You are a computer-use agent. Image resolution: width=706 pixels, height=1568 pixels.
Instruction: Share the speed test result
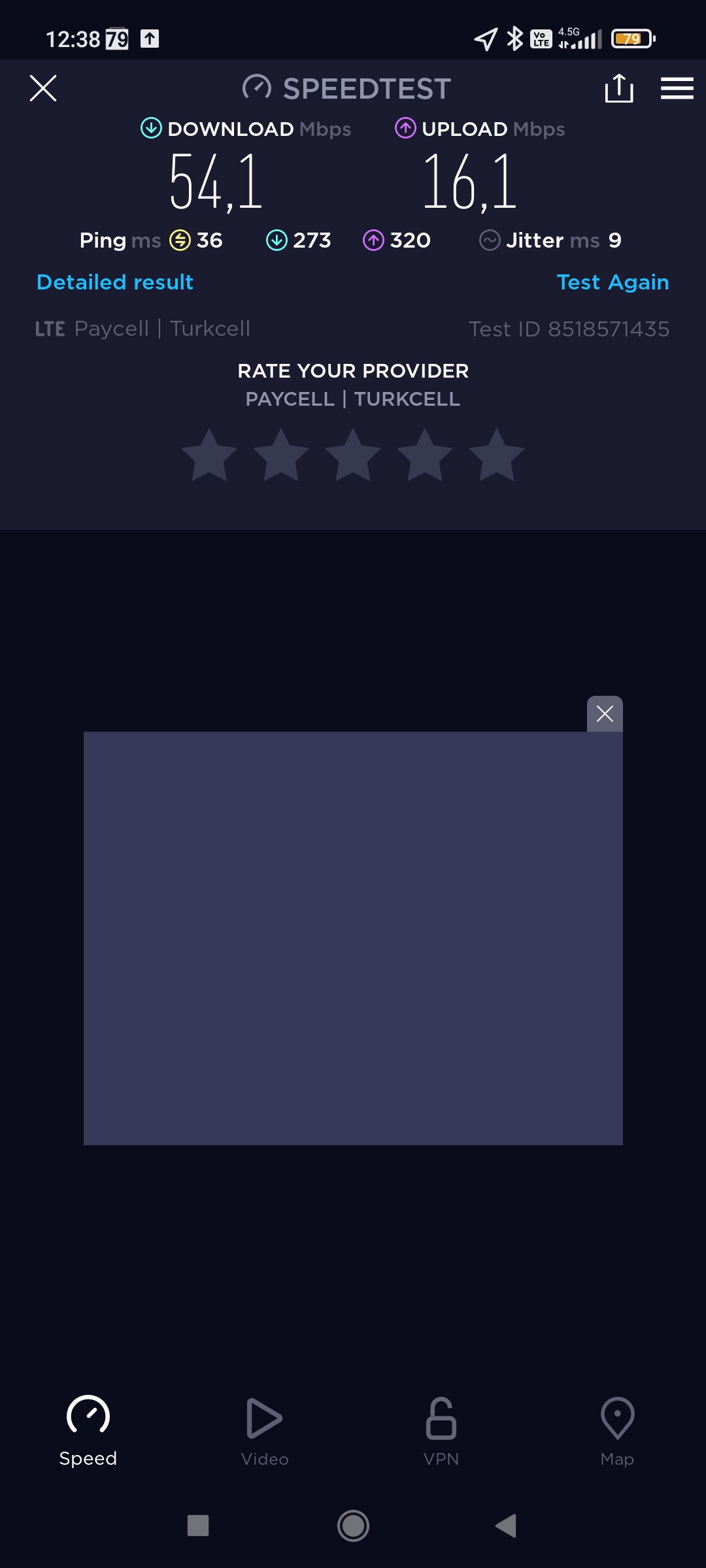click(619, 88)
